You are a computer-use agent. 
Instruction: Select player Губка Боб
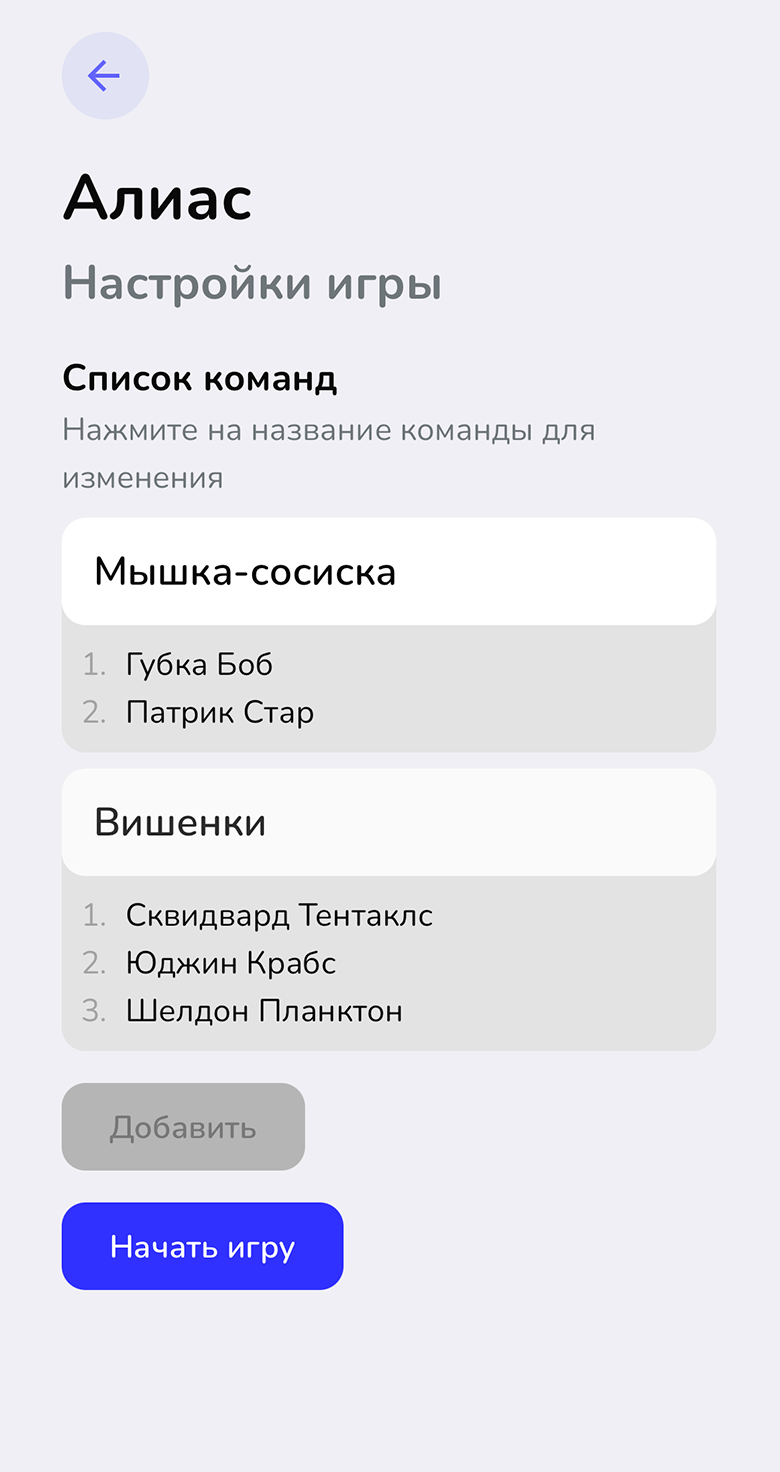point(198,664)
